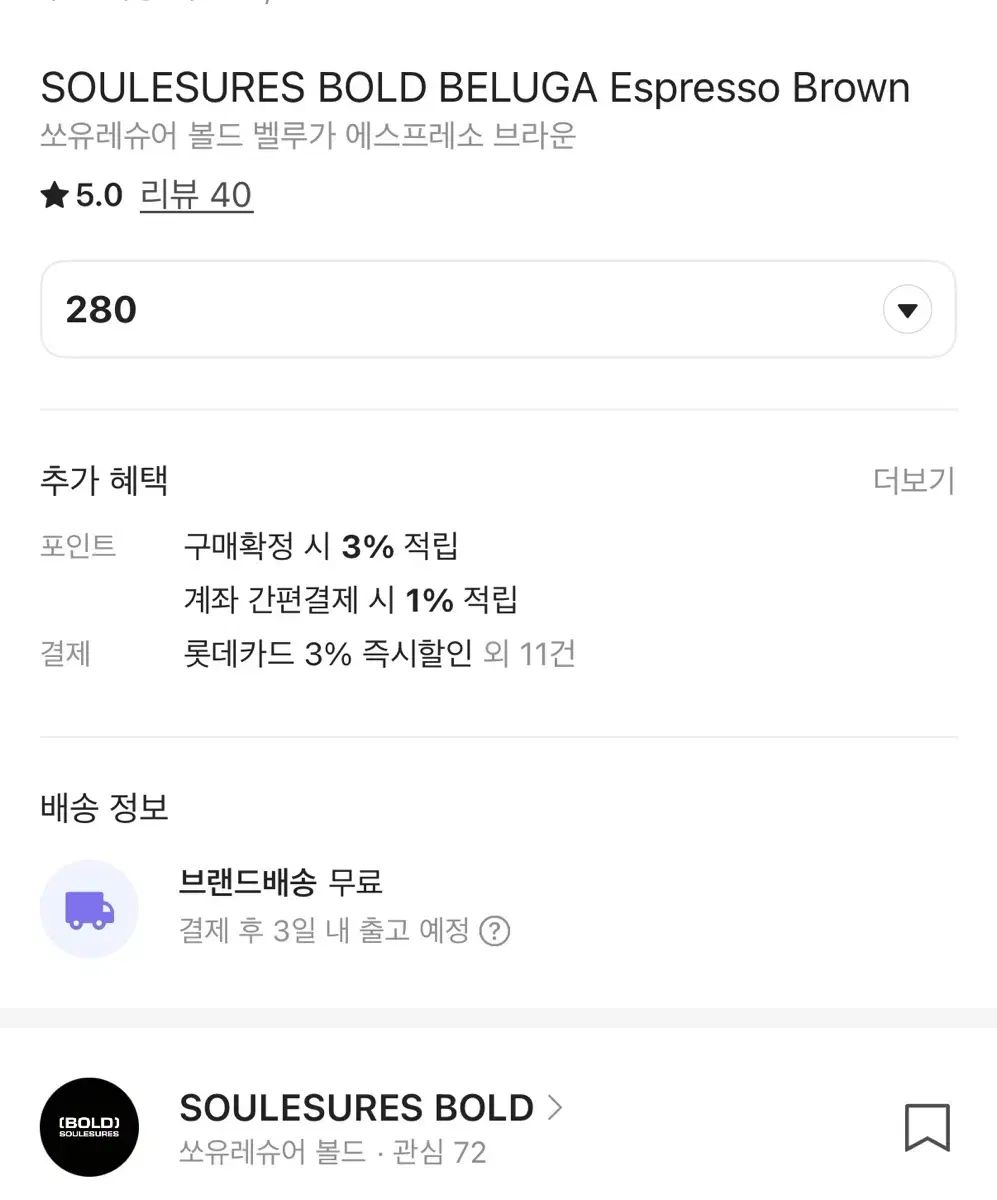
Task: Tap 더보기 for additional benefits
Action: pyautogui.click(x=914, y=481)
